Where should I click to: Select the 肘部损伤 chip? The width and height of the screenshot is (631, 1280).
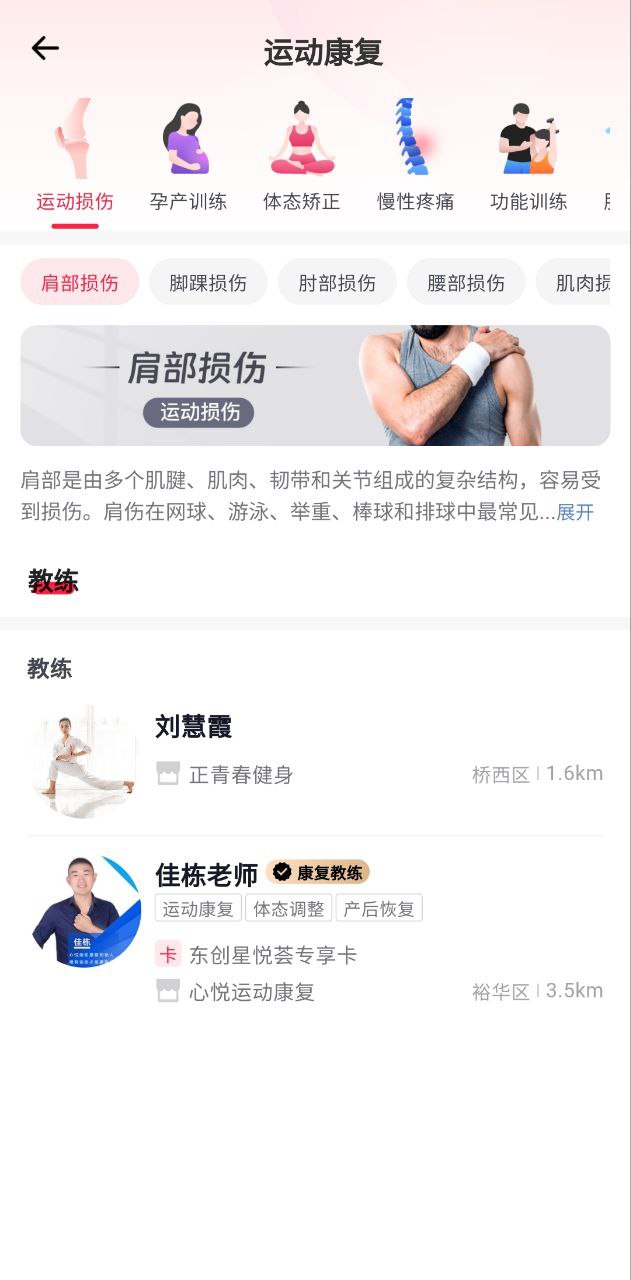(337, 283)
